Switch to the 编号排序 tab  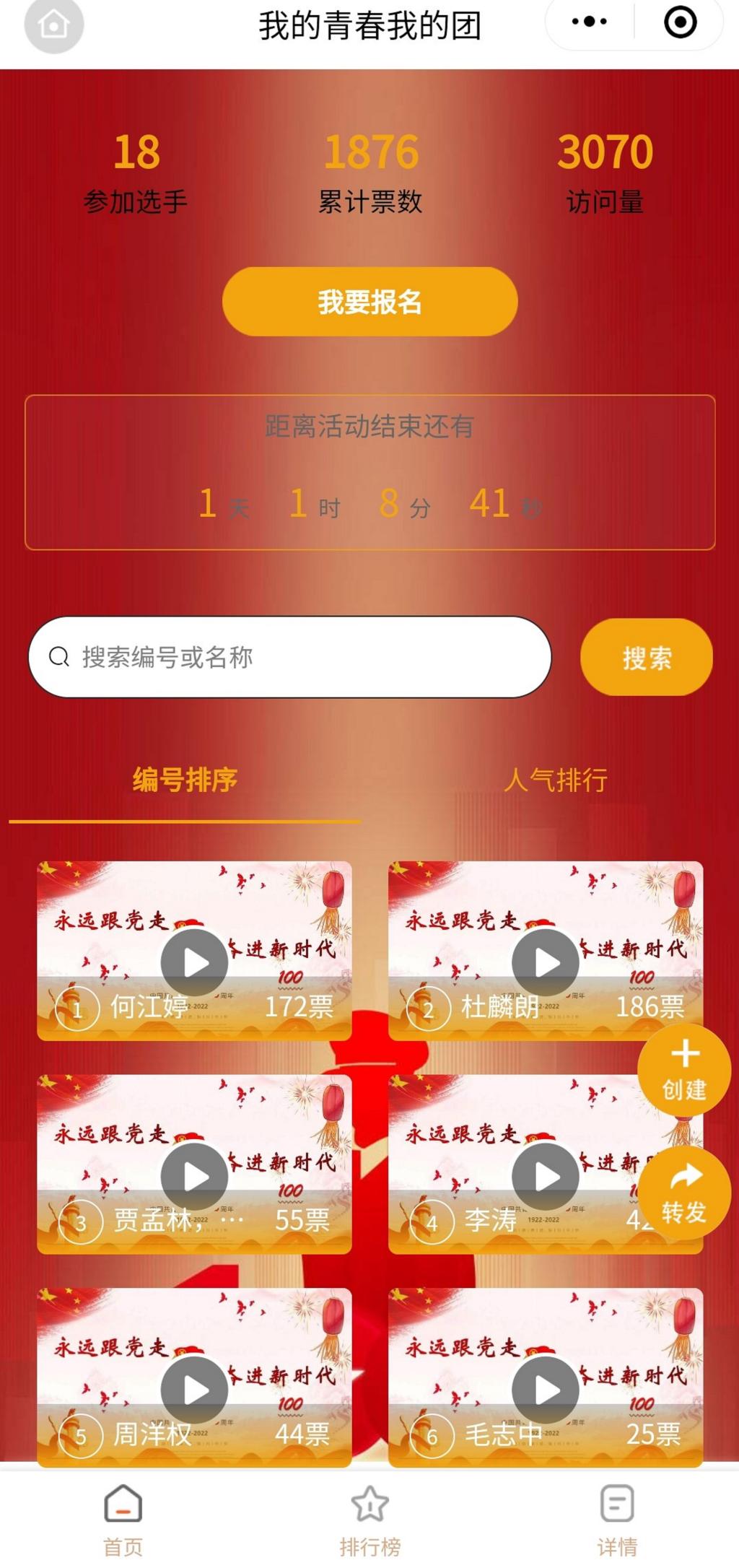click(185, 780)
